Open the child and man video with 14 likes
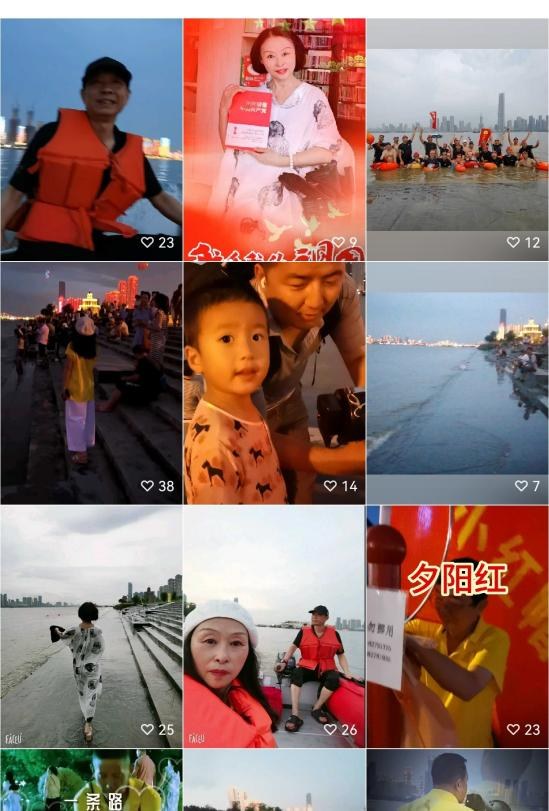The image size is (549, 811). (274, 383)
